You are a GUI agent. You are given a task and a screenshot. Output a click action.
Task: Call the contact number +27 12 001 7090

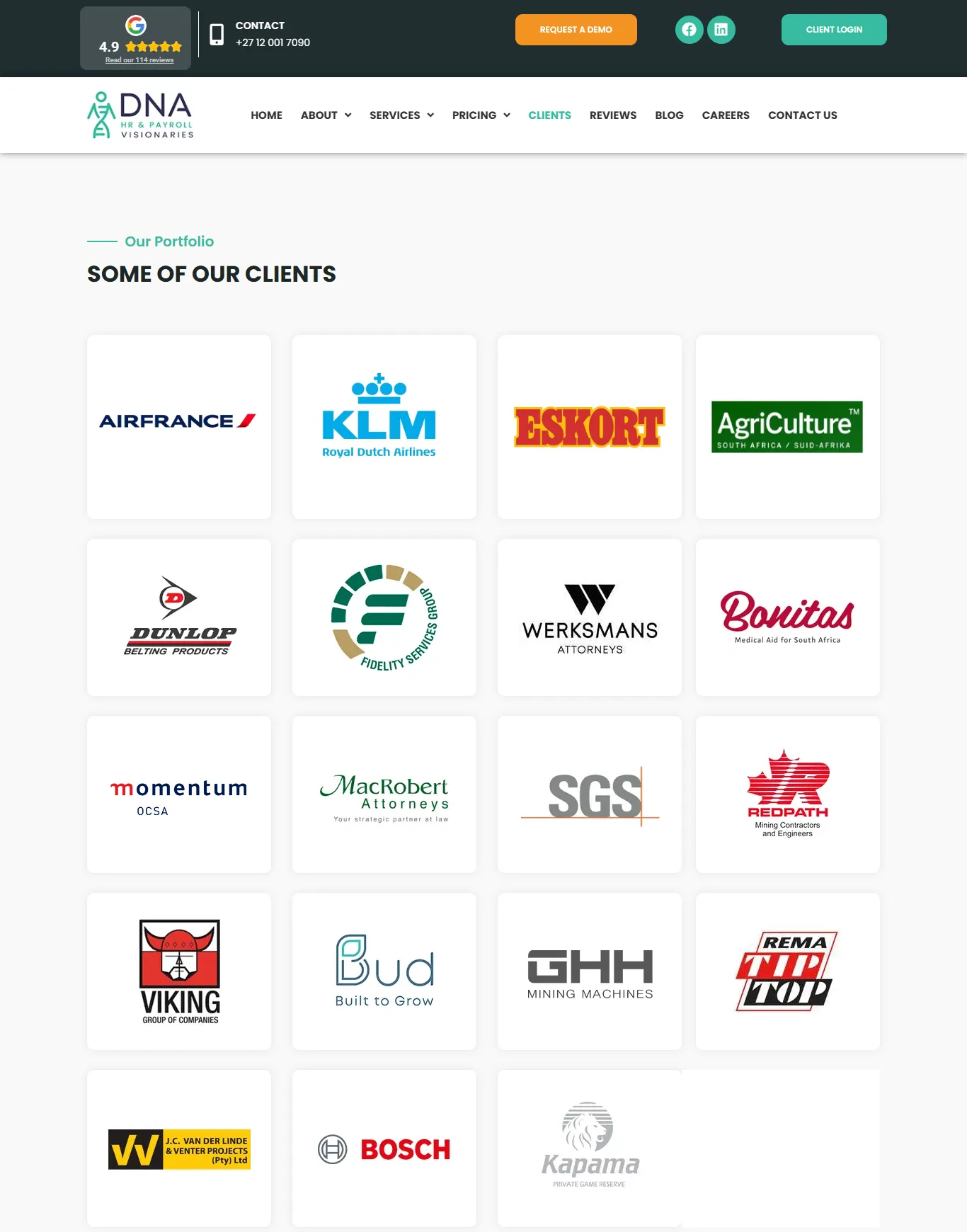click(273, 42)
